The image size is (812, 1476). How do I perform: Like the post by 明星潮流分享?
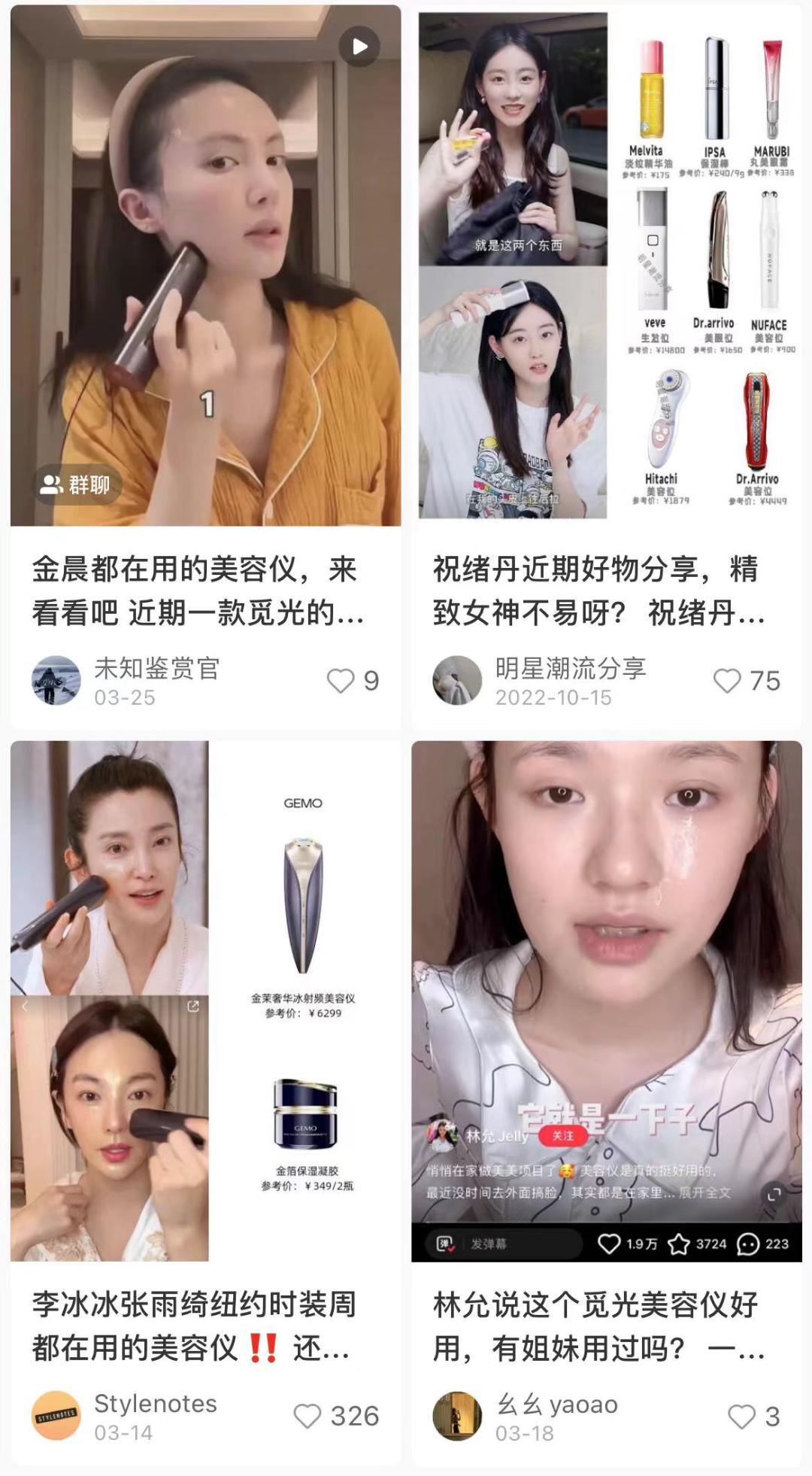point(727,681)
